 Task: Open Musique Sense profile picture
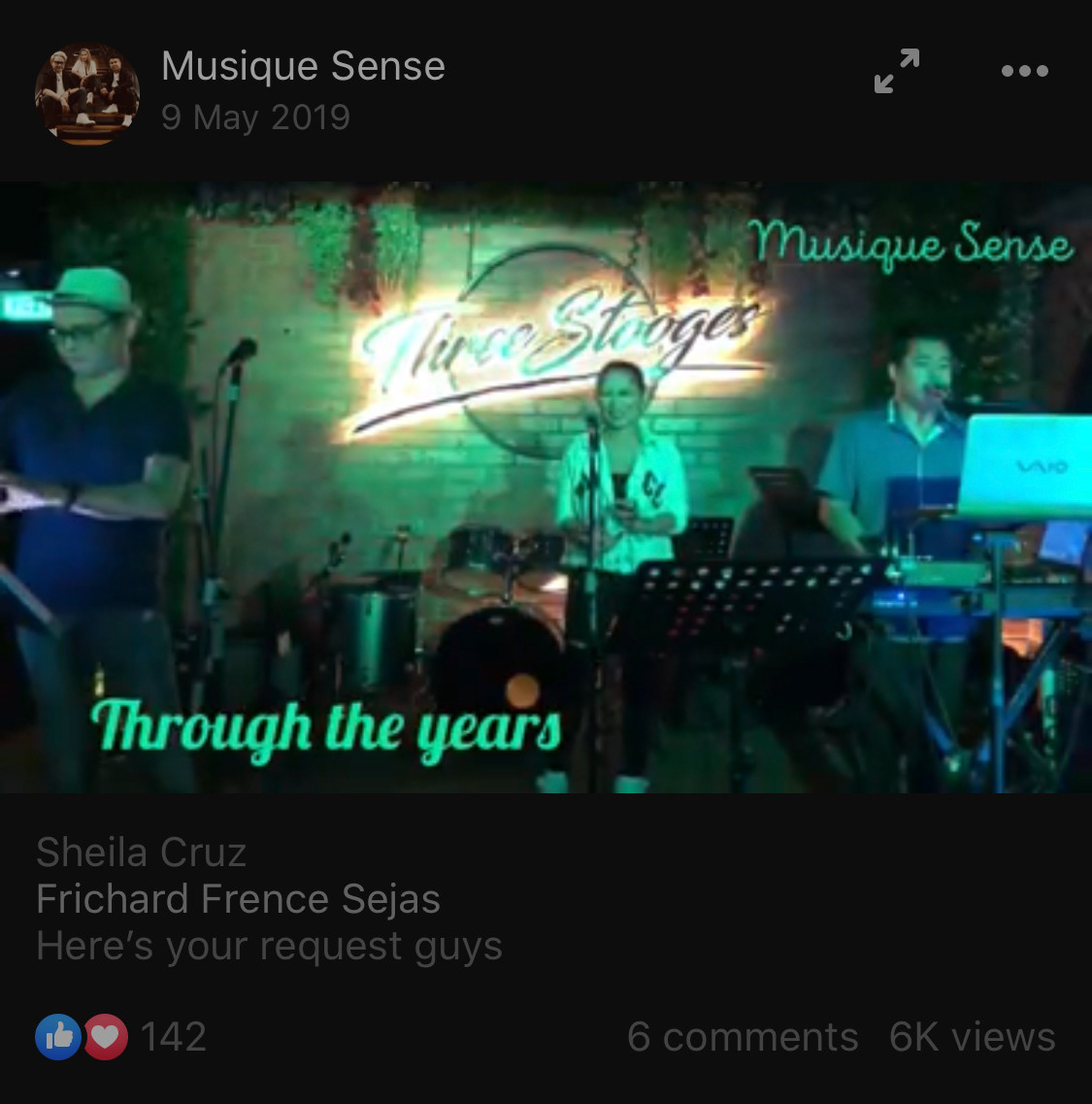pos(87,94)
